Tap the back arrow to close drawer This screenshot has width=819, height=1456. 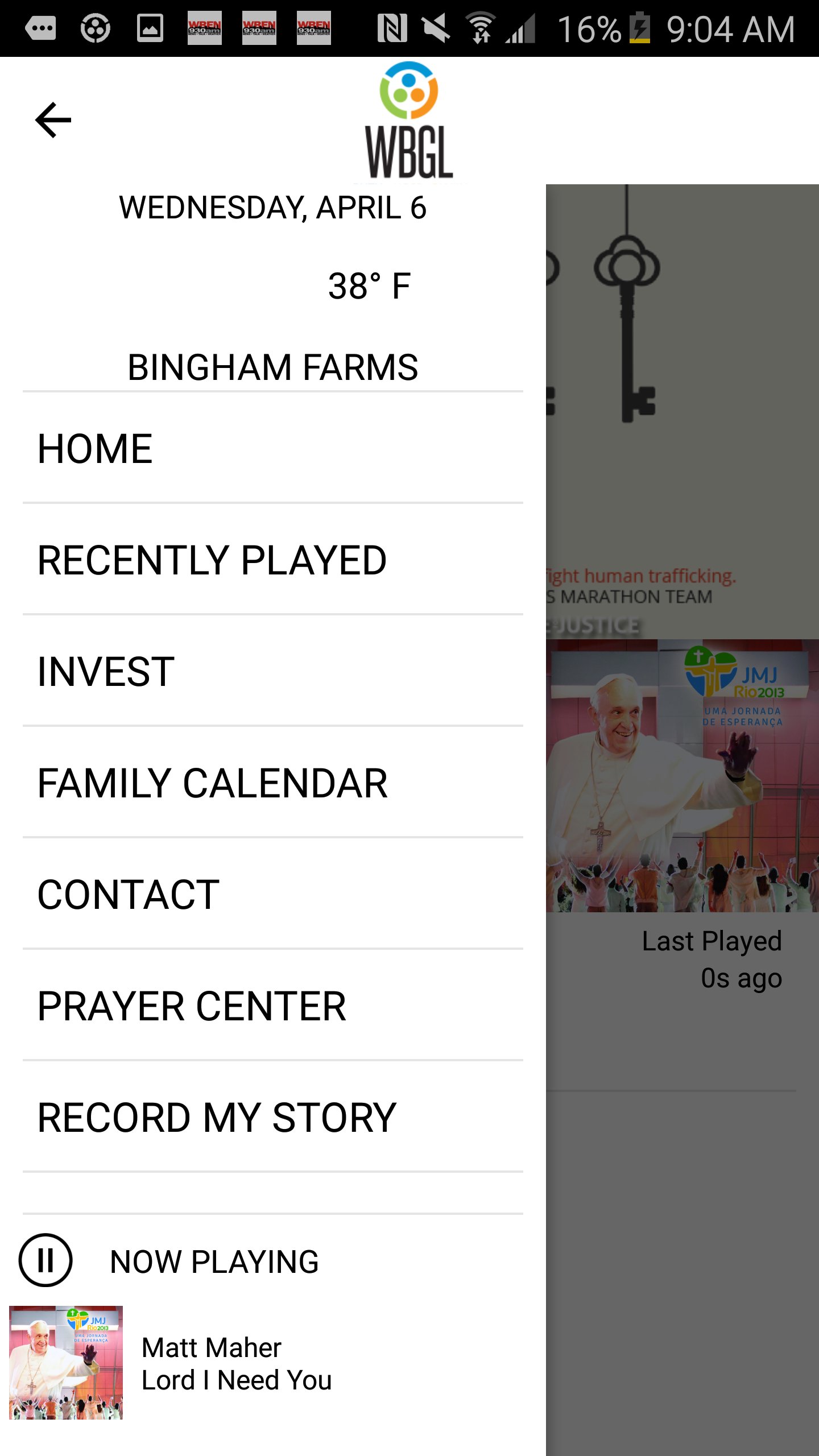[53, 120]
